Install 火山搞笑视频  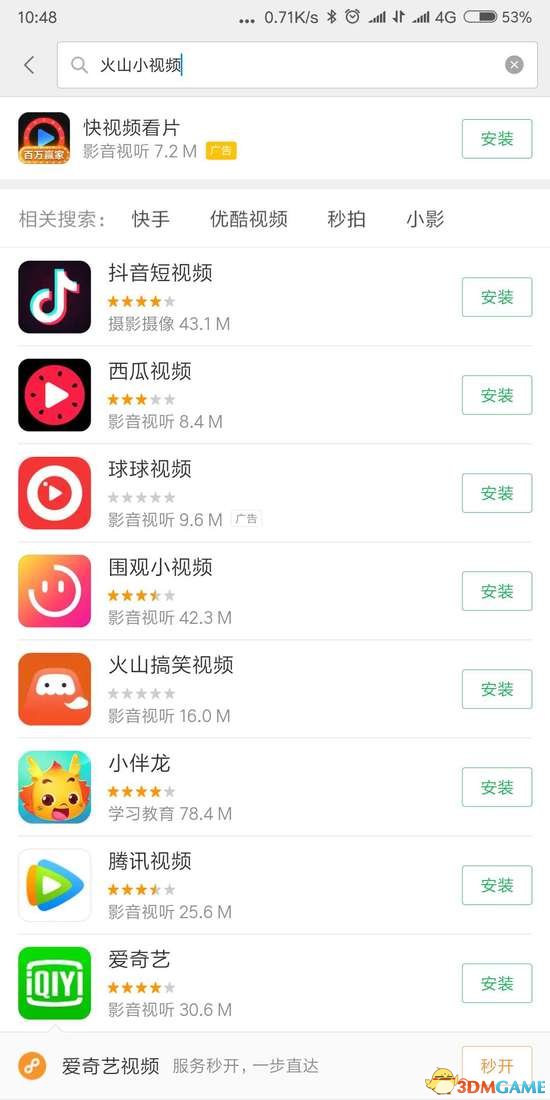tap(497, 689)
